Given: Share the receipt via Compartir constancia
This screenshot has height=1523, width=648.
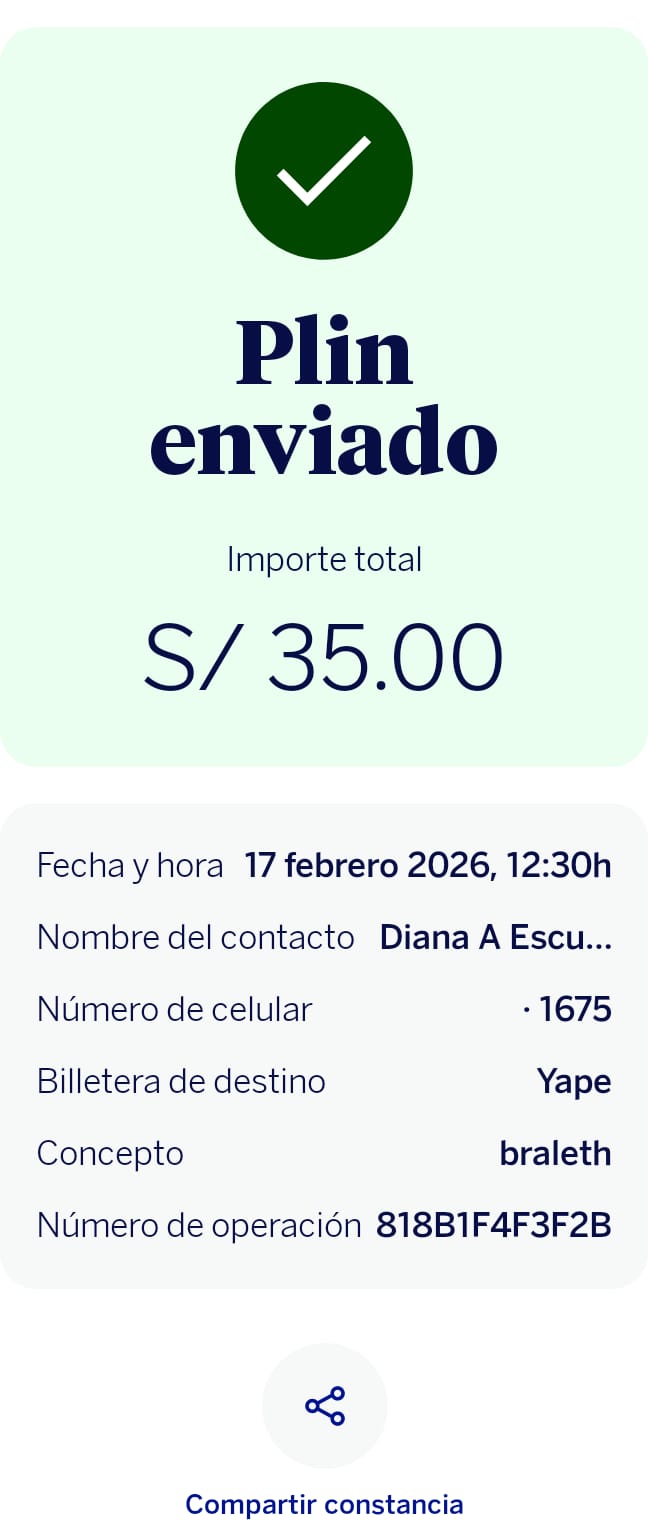Looking at the screenshot, I should 324,1406.
